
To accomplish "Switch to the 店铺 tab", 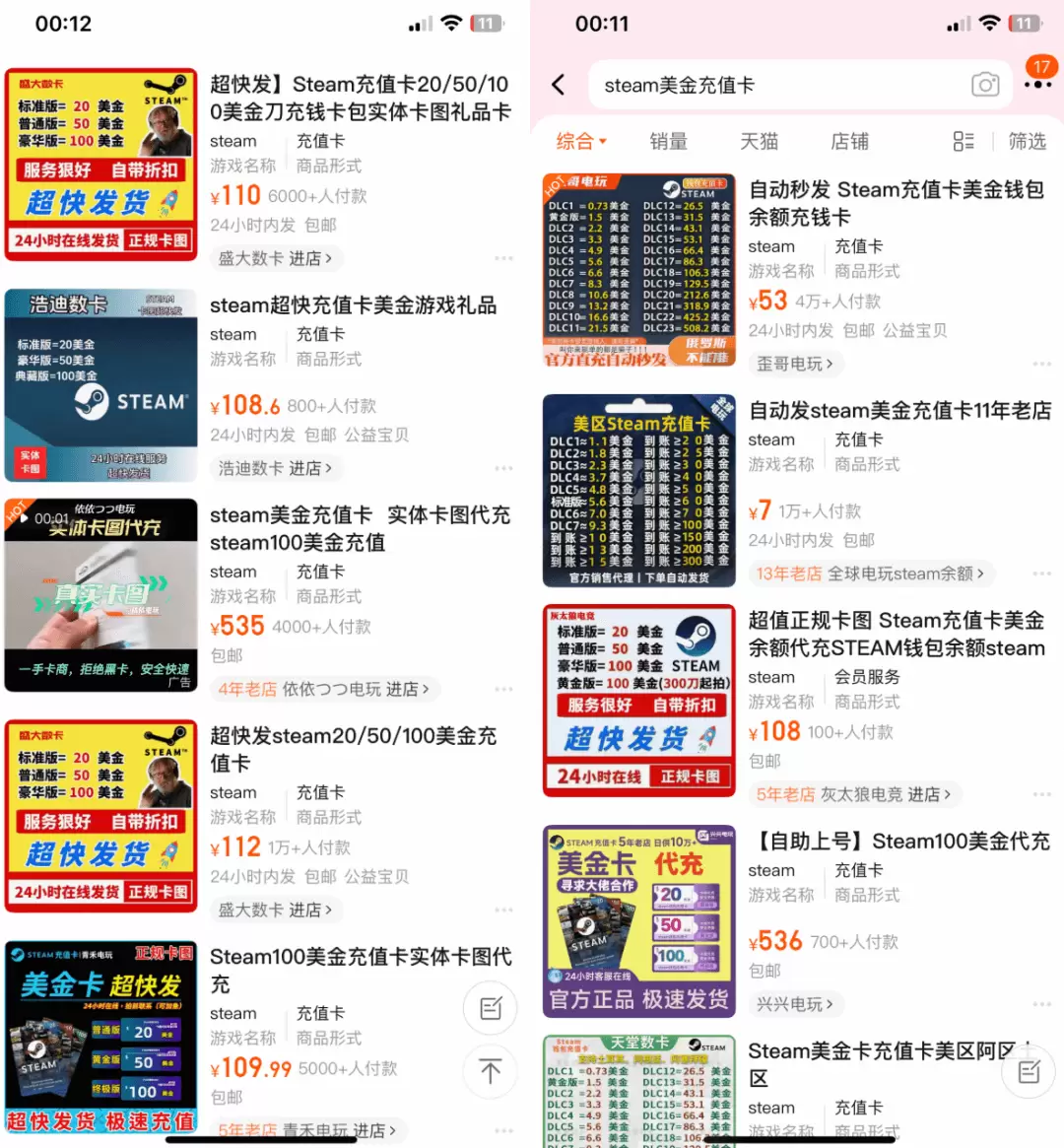I will (x=849, y=142).
